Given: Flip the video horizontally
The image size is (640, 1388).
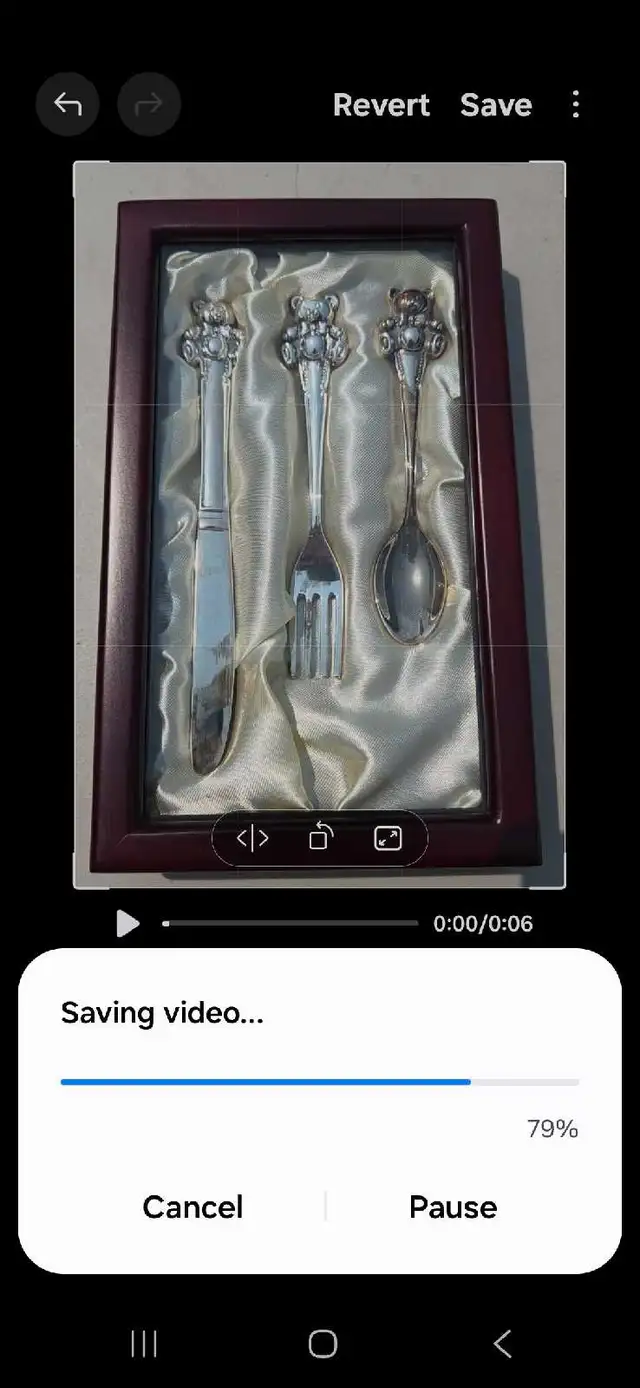Looking at the screenshot, I should (x=252, y=838).
